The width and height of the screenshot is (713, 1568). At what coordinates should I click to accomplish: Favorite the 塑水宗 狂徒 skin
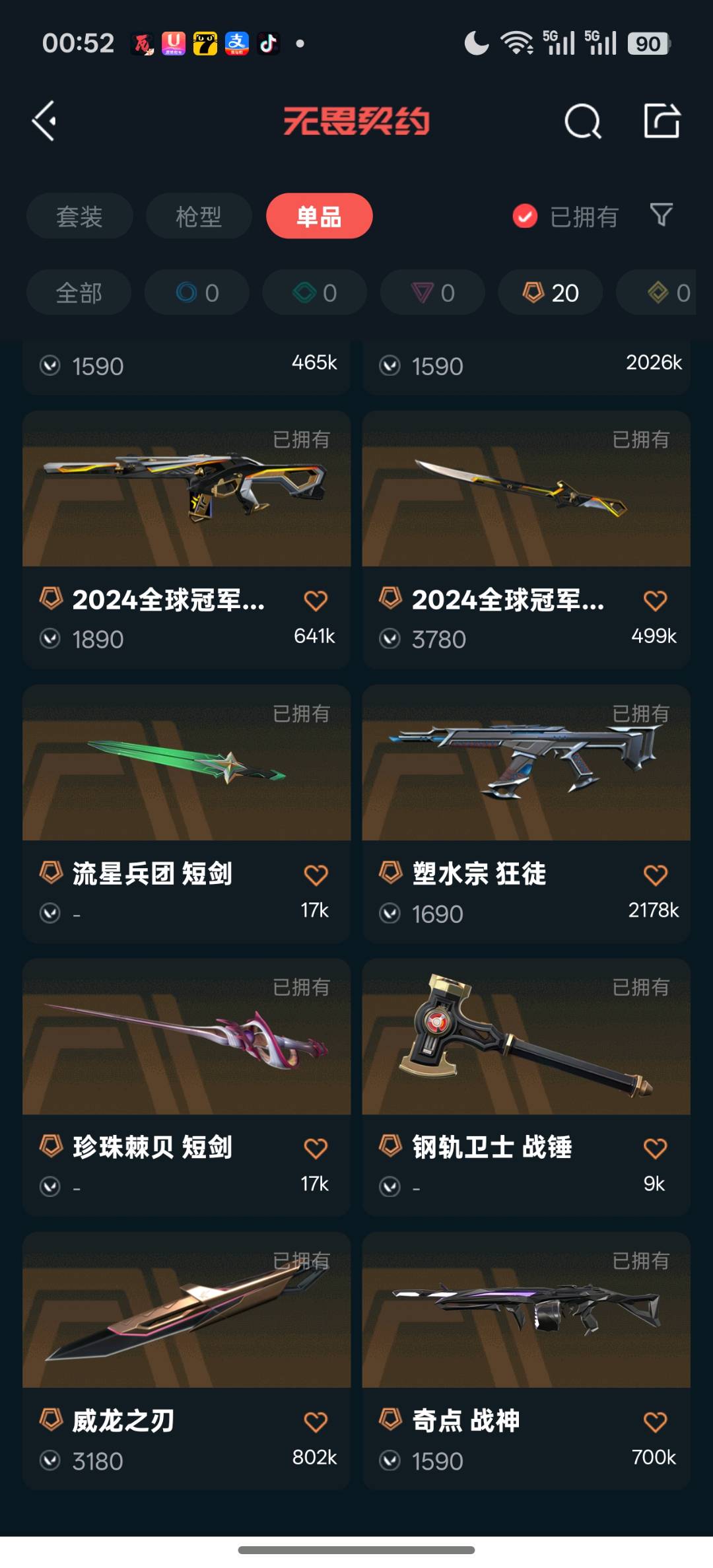[x=655, y=875]
